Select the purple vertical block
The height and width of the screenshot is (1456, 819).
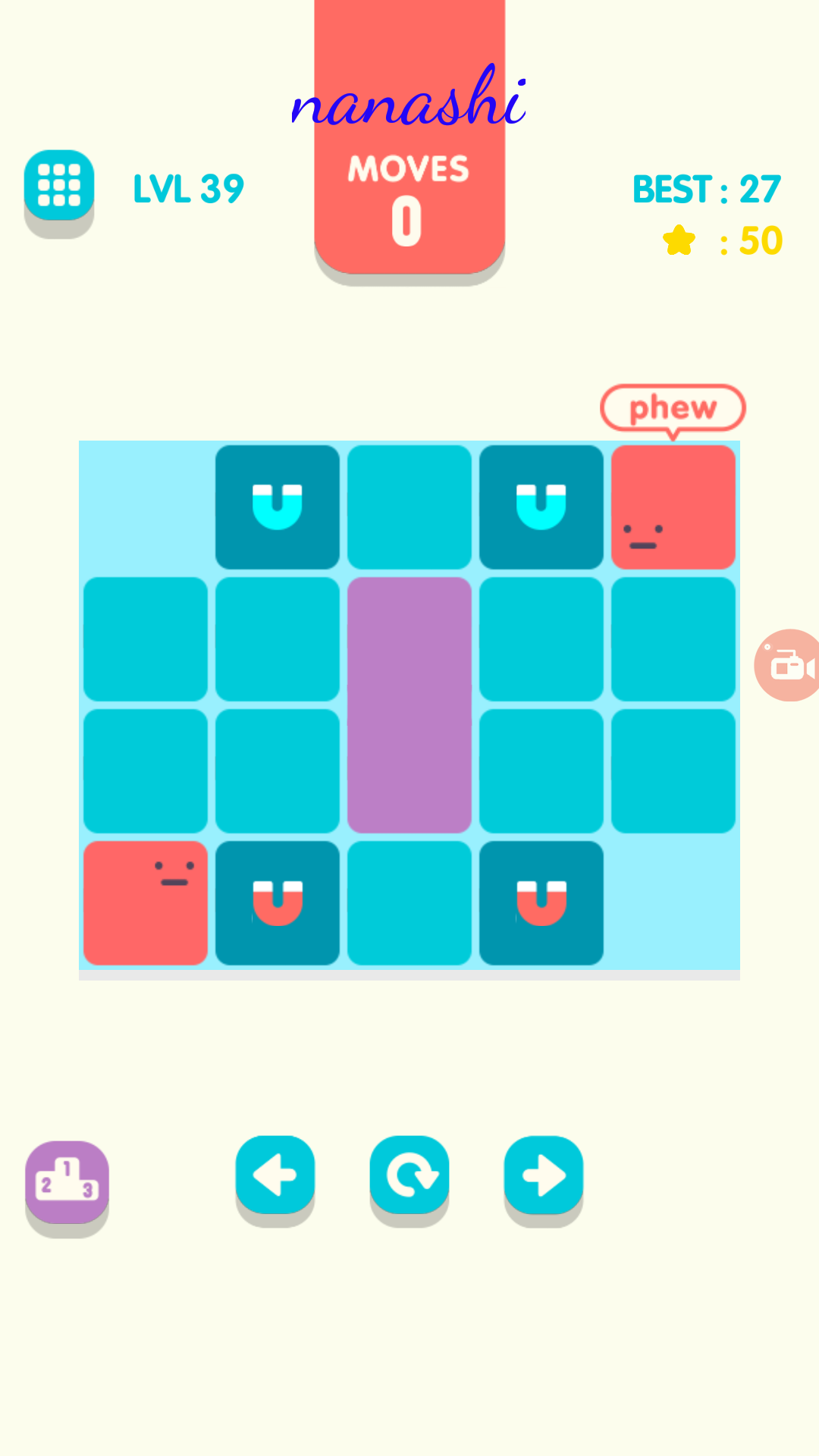(409, 705)
